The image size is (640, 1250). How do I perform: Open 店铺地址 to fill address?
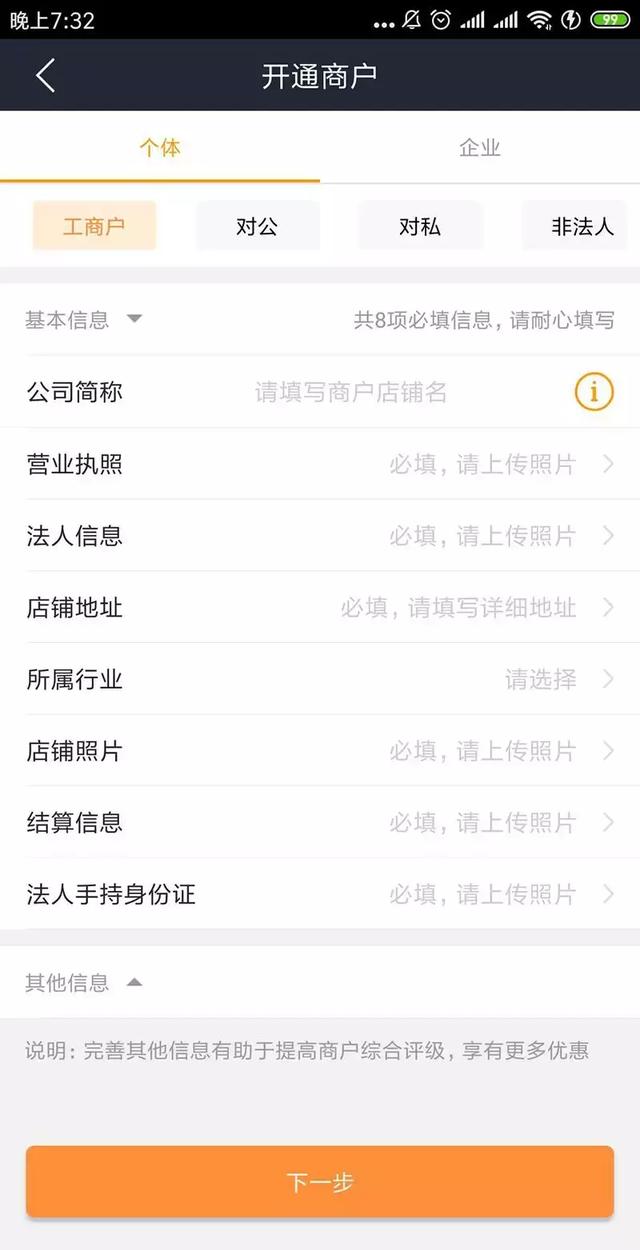point(320,607)
